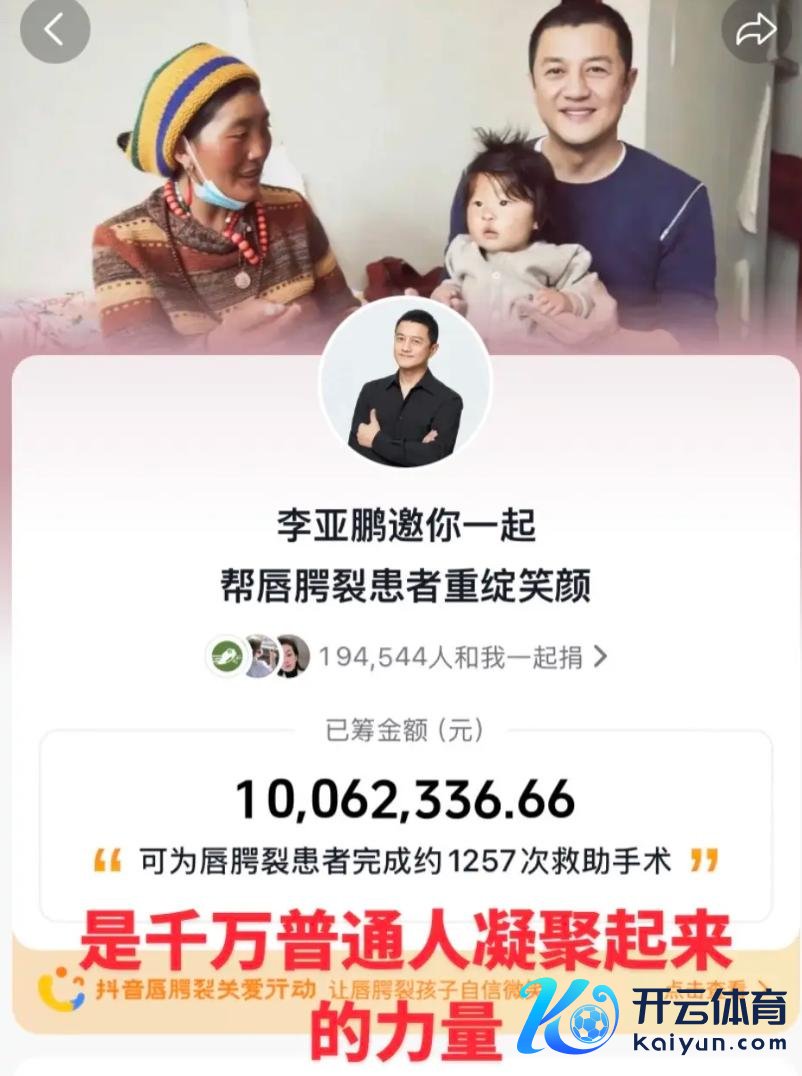Share this donation page
Screen dimensions: 802x1076
click(756, 30)
